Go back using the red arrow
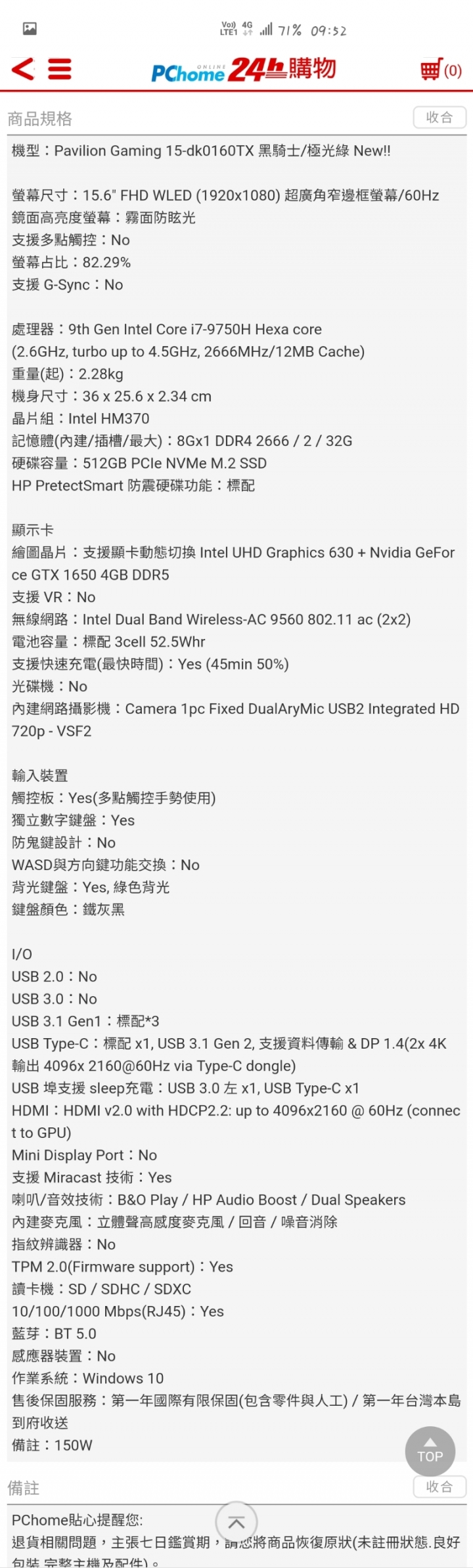Screen dimensions: 473x1568 click(x=23, y=69)
